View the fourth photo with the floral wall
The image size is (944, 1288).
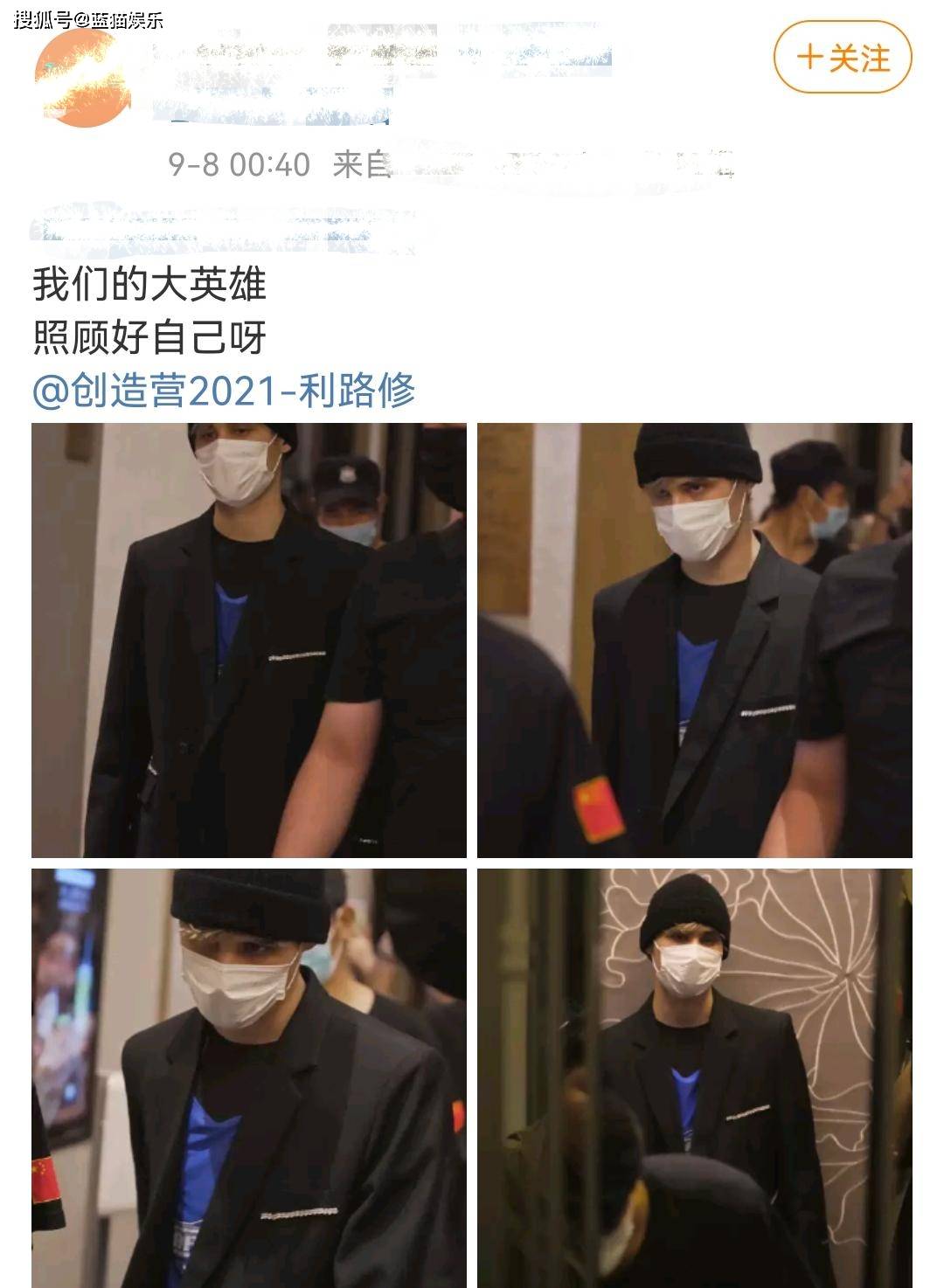[x=694, y=1077]
